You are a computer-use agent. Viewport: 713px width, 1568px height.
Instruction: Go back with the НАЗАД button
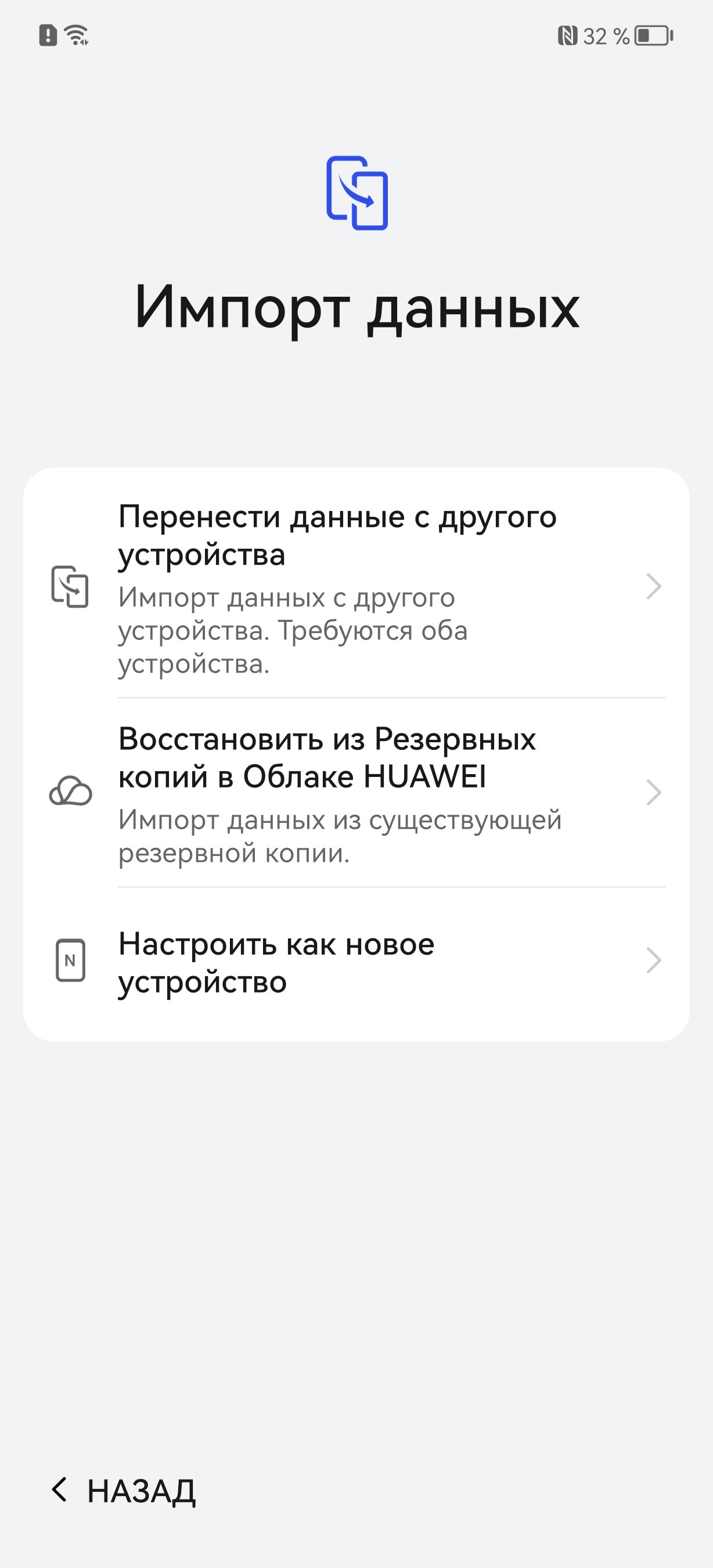(124, 1491)
